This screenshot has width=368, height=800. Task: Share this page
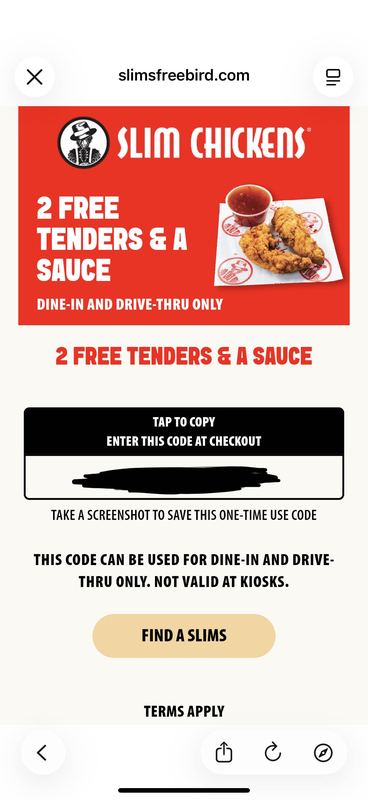coord(224,753)
